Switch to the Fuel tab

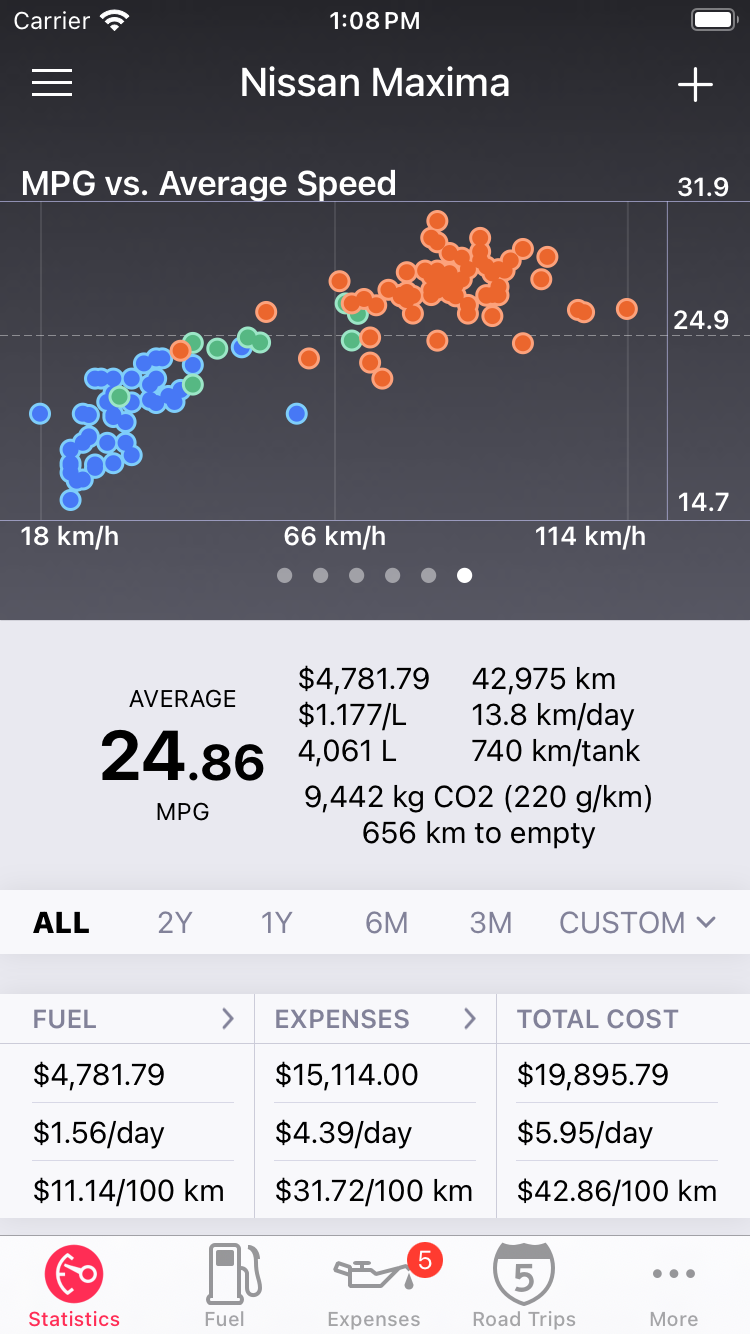225,1286
